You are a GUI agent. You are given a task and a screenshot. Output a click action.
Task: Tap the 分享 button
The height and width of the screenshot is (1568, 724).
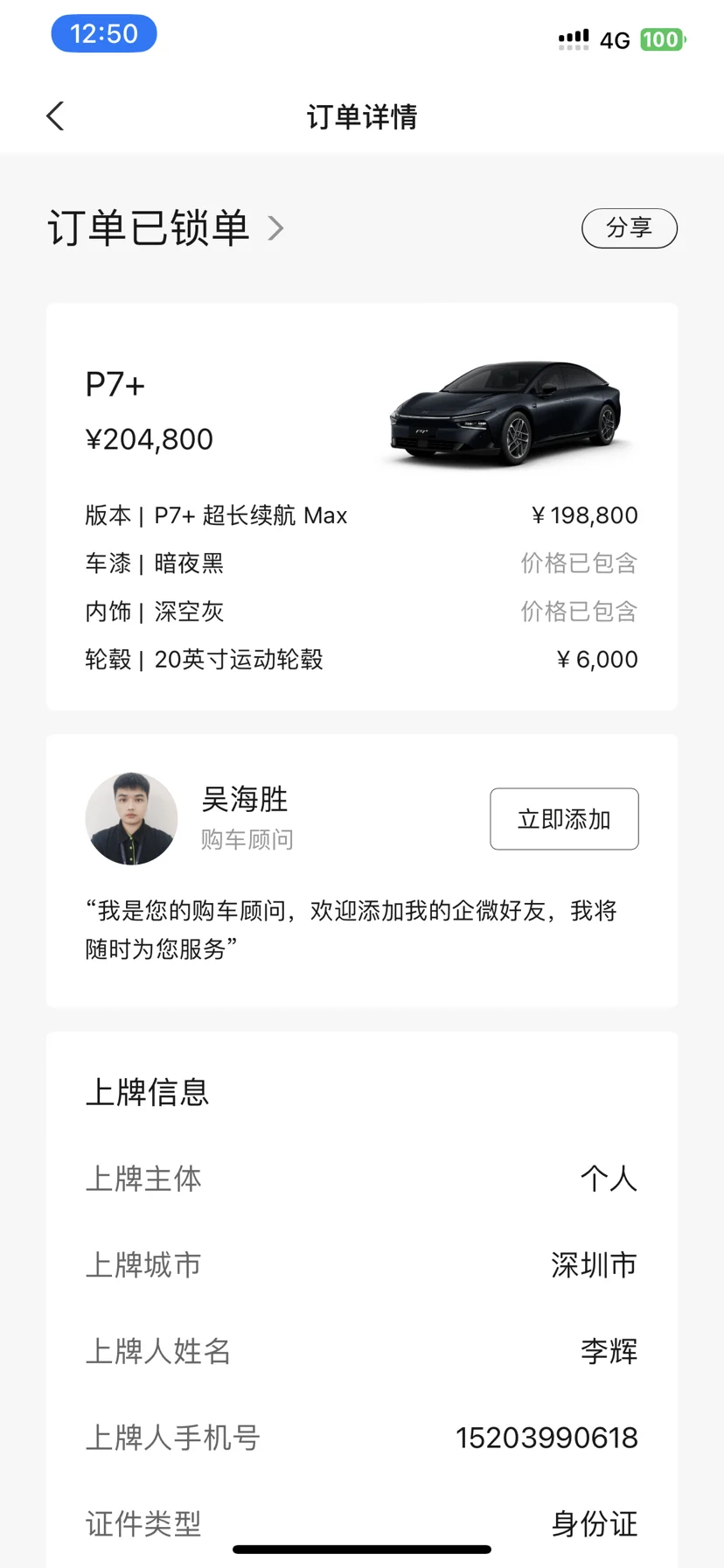click(x=630, y=228)
